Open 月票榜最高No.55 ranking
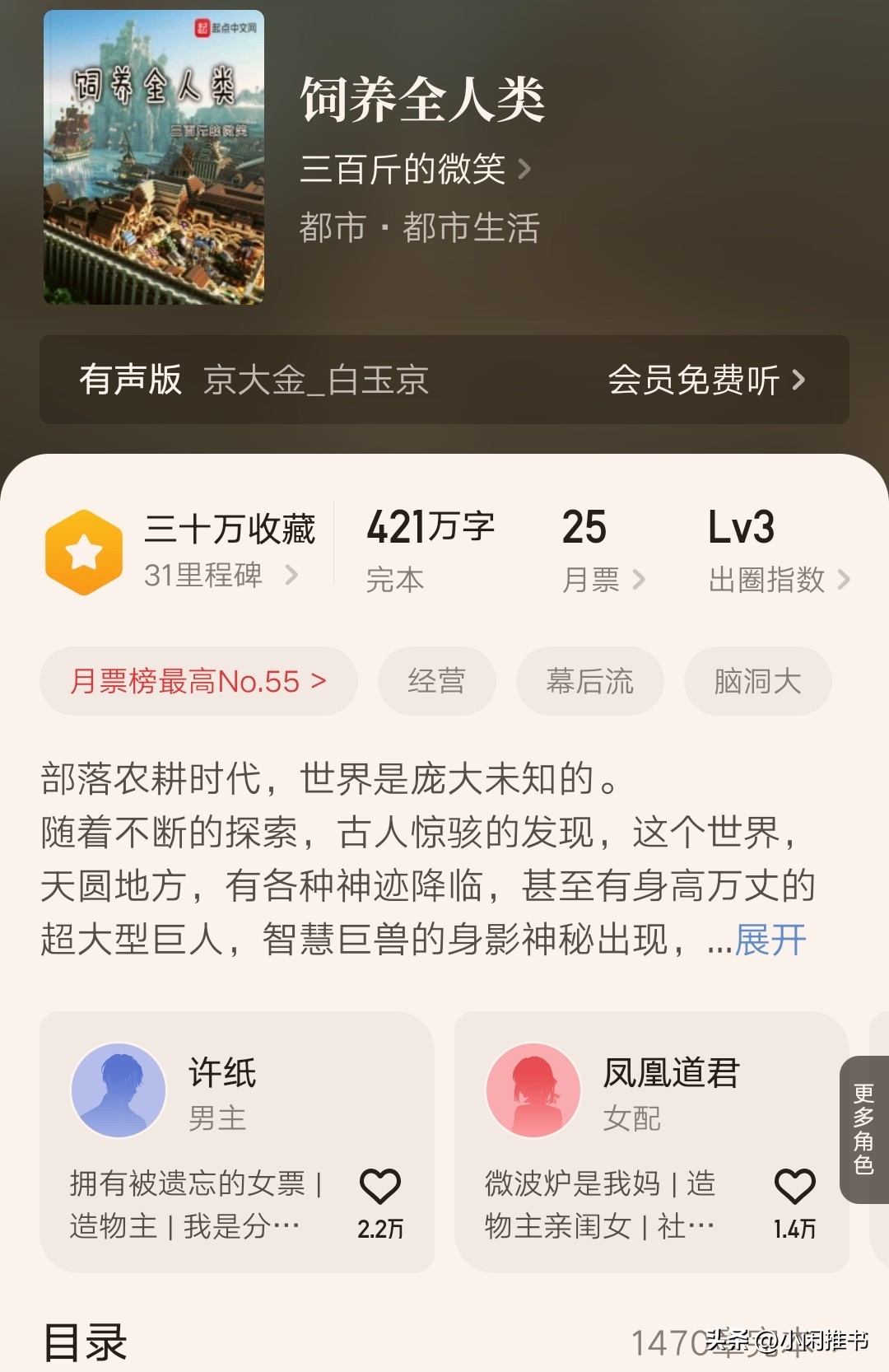This screenshot has width=889, height=1372. pyautogui.click(x=198, y=681)
